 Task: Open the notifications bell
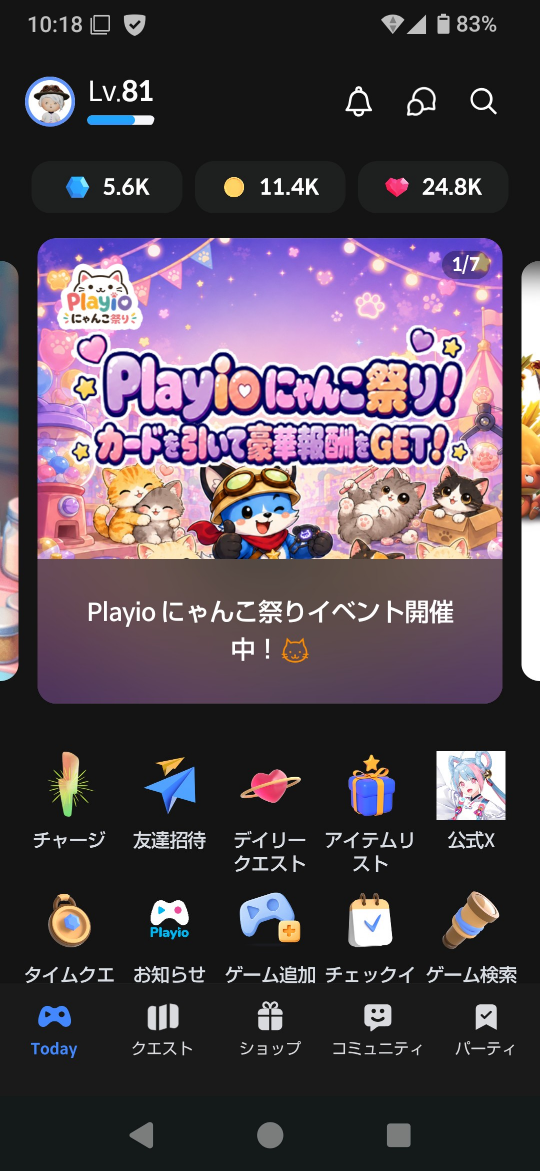[359, 102]
